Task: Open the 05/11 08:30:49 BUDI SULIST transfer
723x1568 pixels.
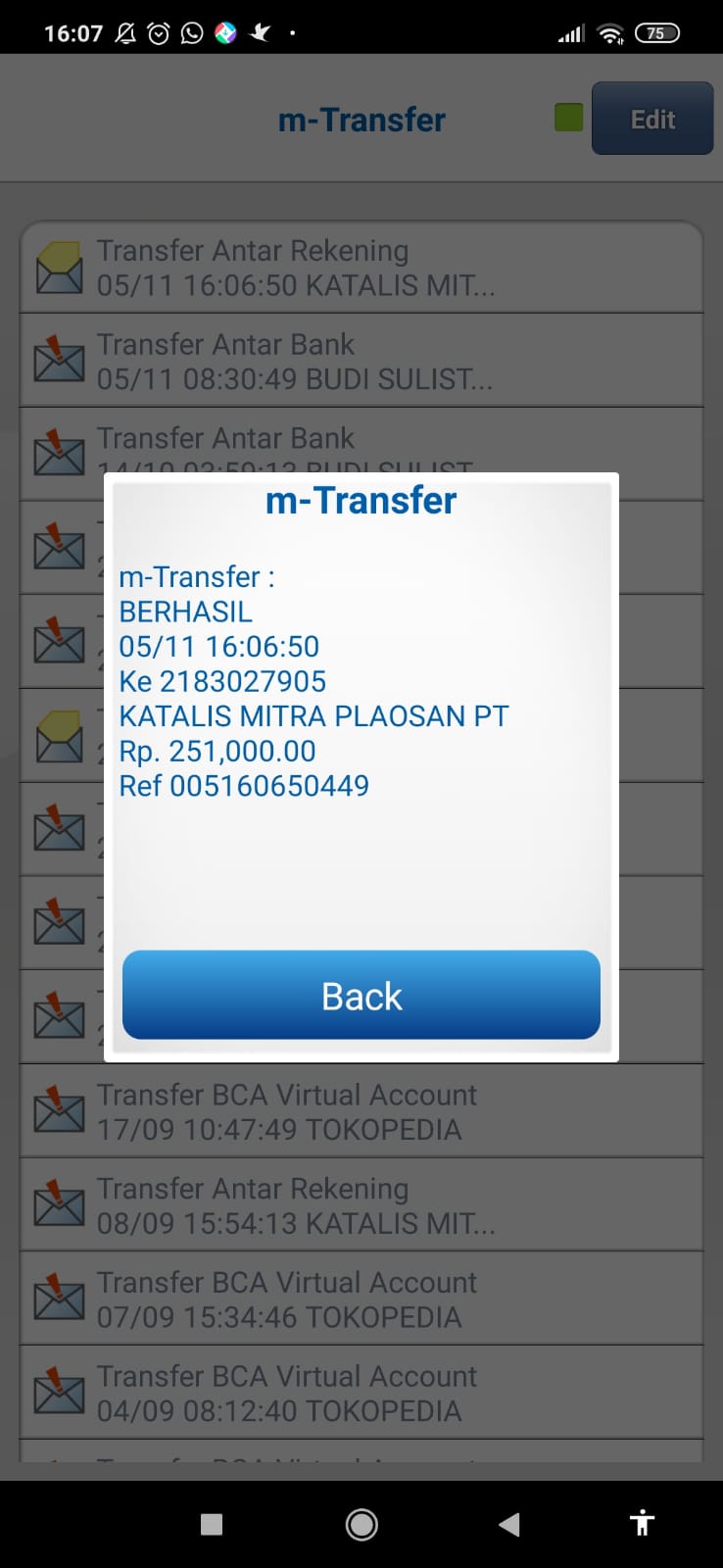Action: [361, 361]
